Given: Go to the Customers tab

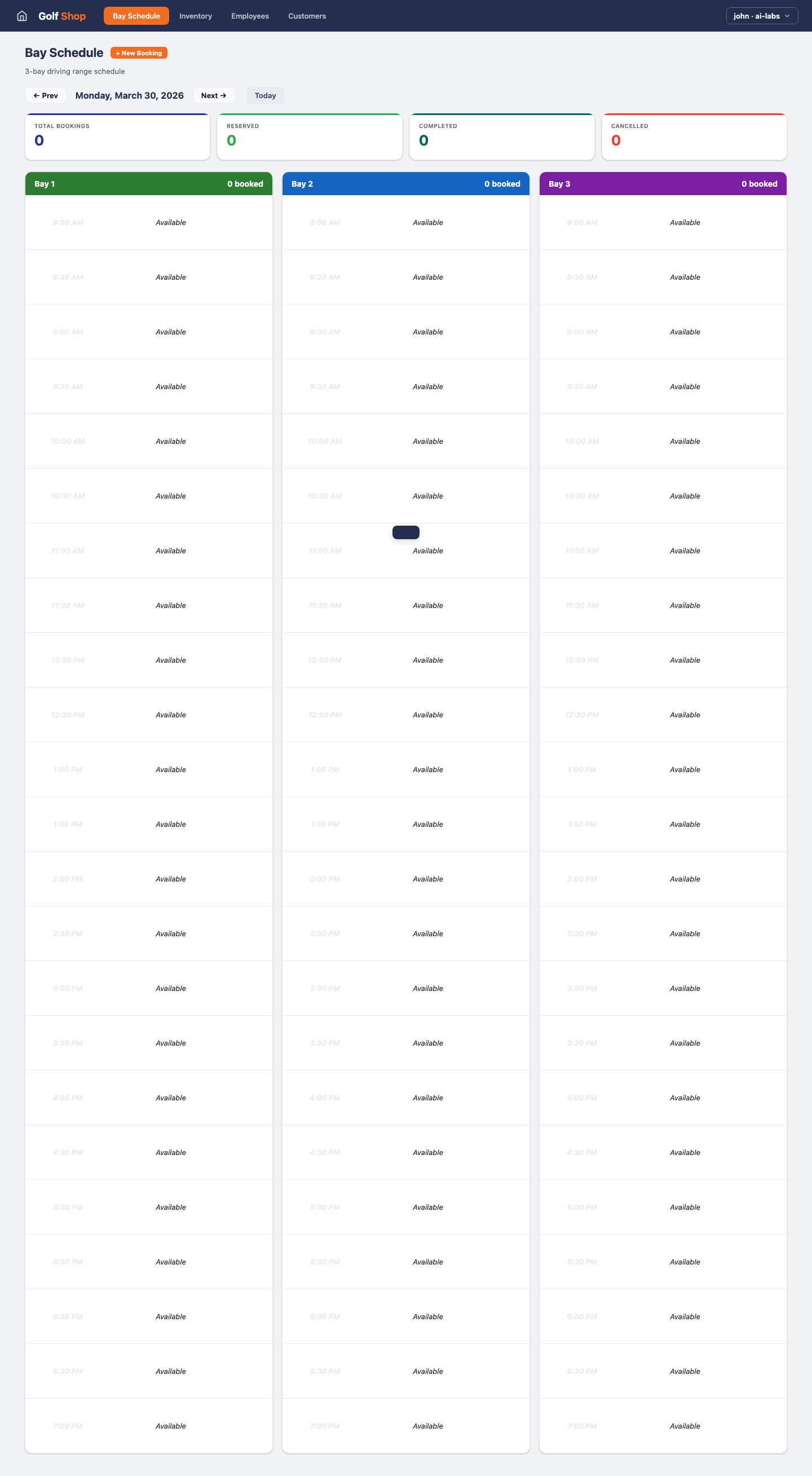Looking at the screenshot, I should pos(307,16).
